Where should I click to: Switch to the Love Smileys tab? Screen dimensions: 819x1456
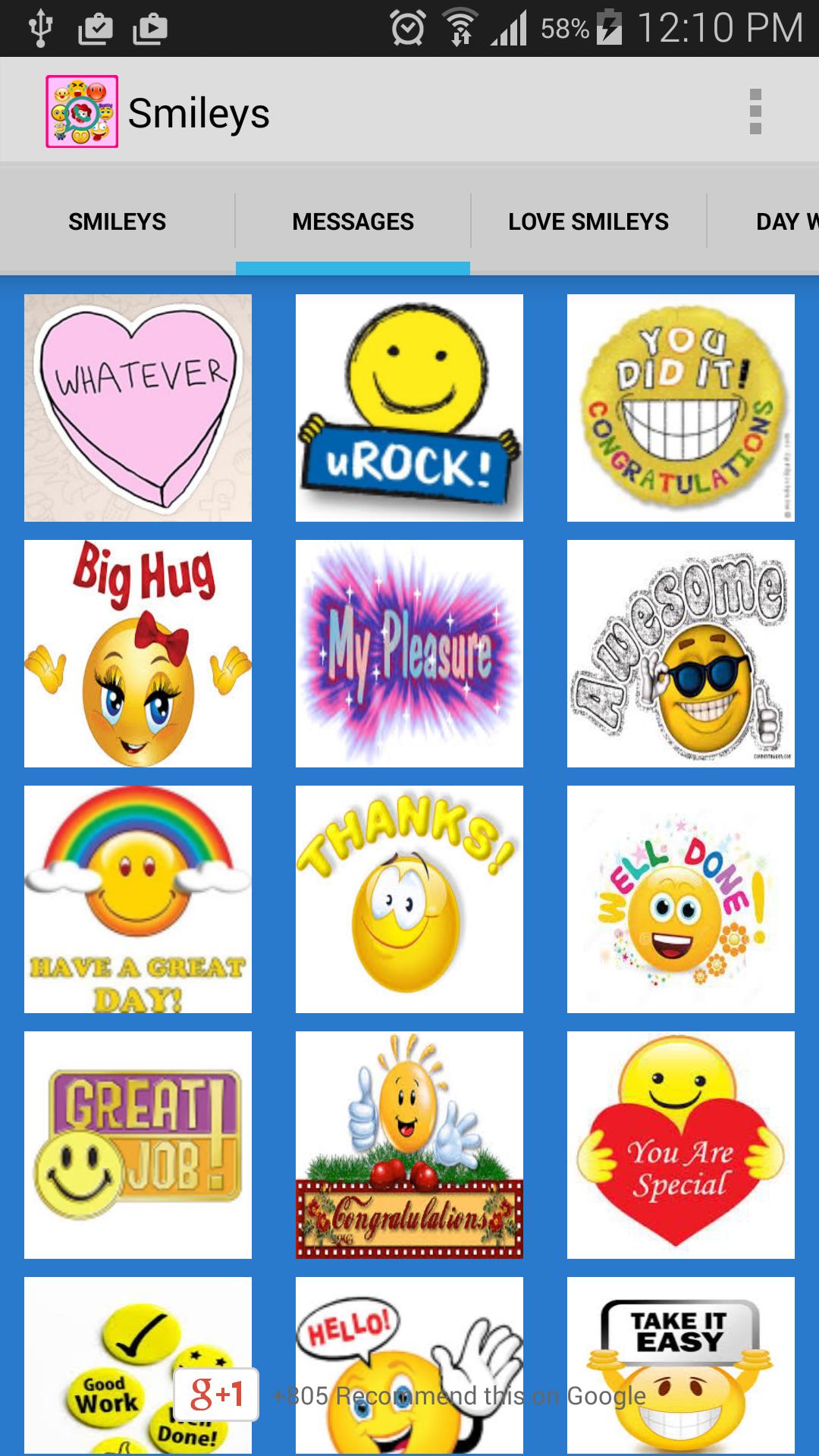(588, 221)
